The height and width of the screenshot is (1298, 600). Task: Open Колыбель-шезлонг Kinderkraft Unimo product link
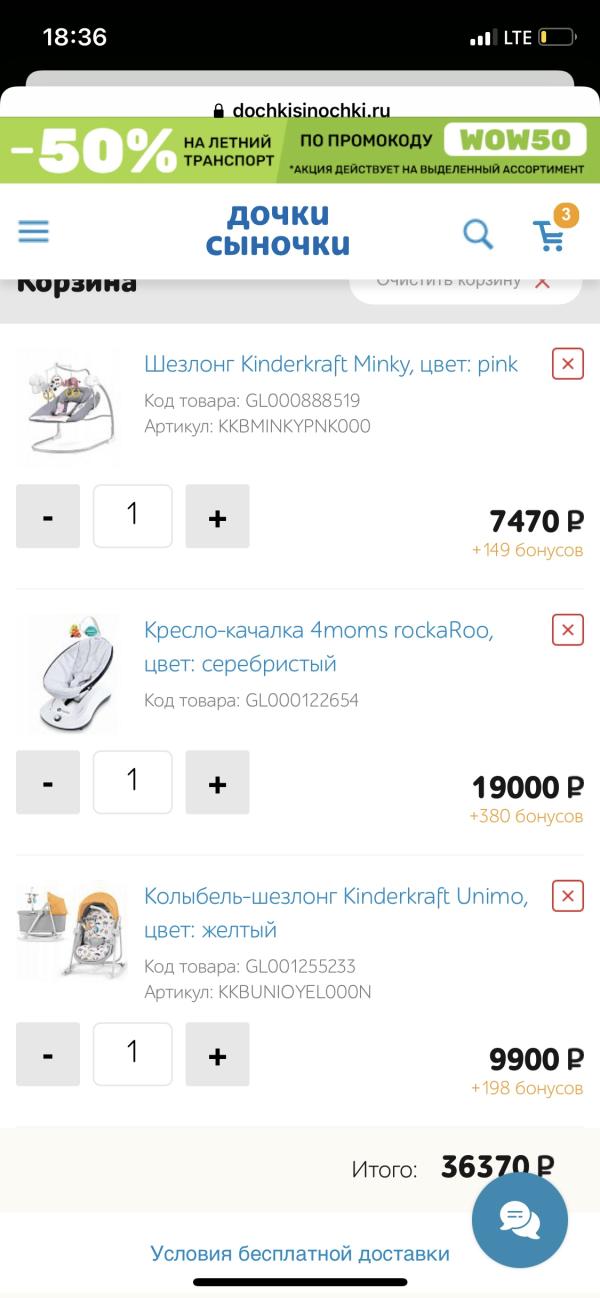pos(336,896)
